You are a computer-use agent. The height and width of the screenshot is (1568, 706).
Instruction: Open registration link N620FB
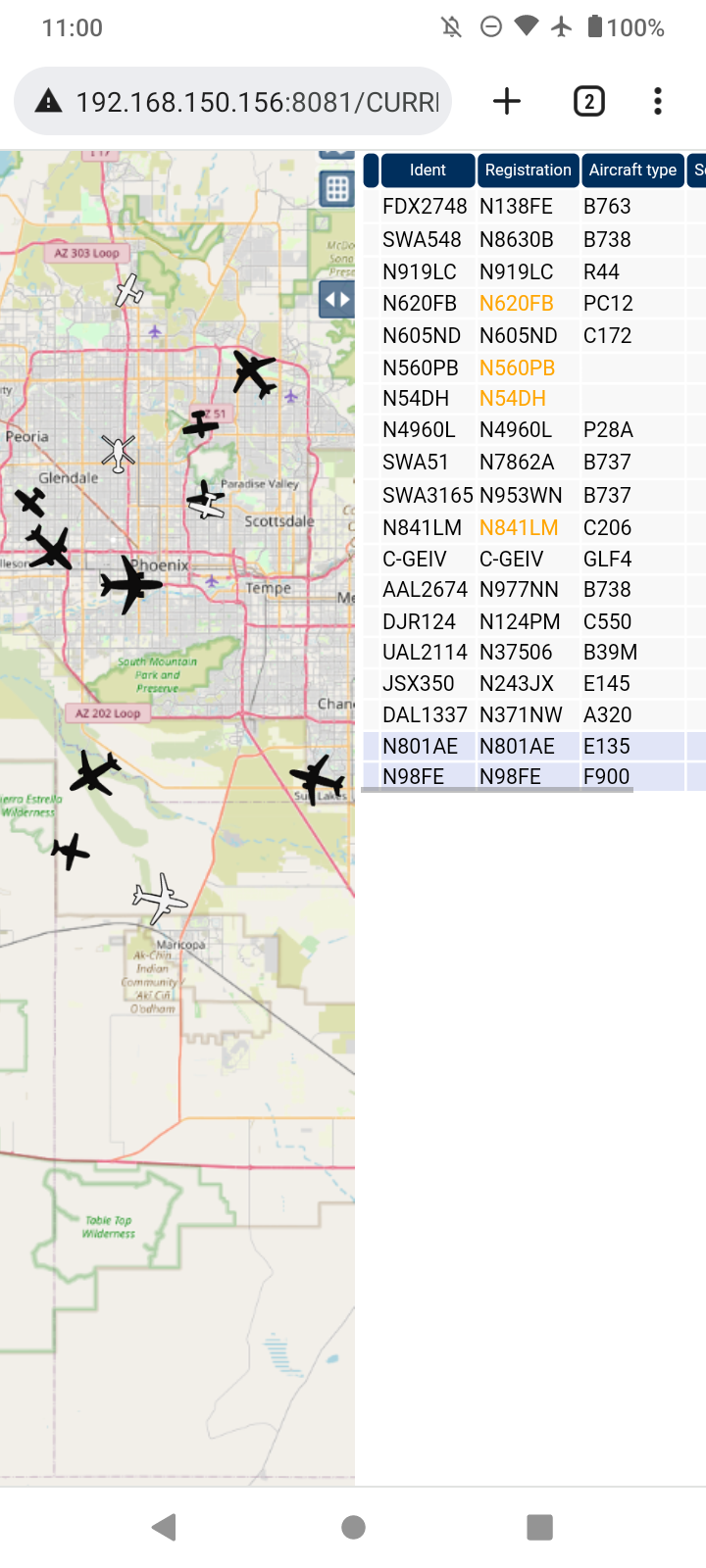tap(517, 304)
